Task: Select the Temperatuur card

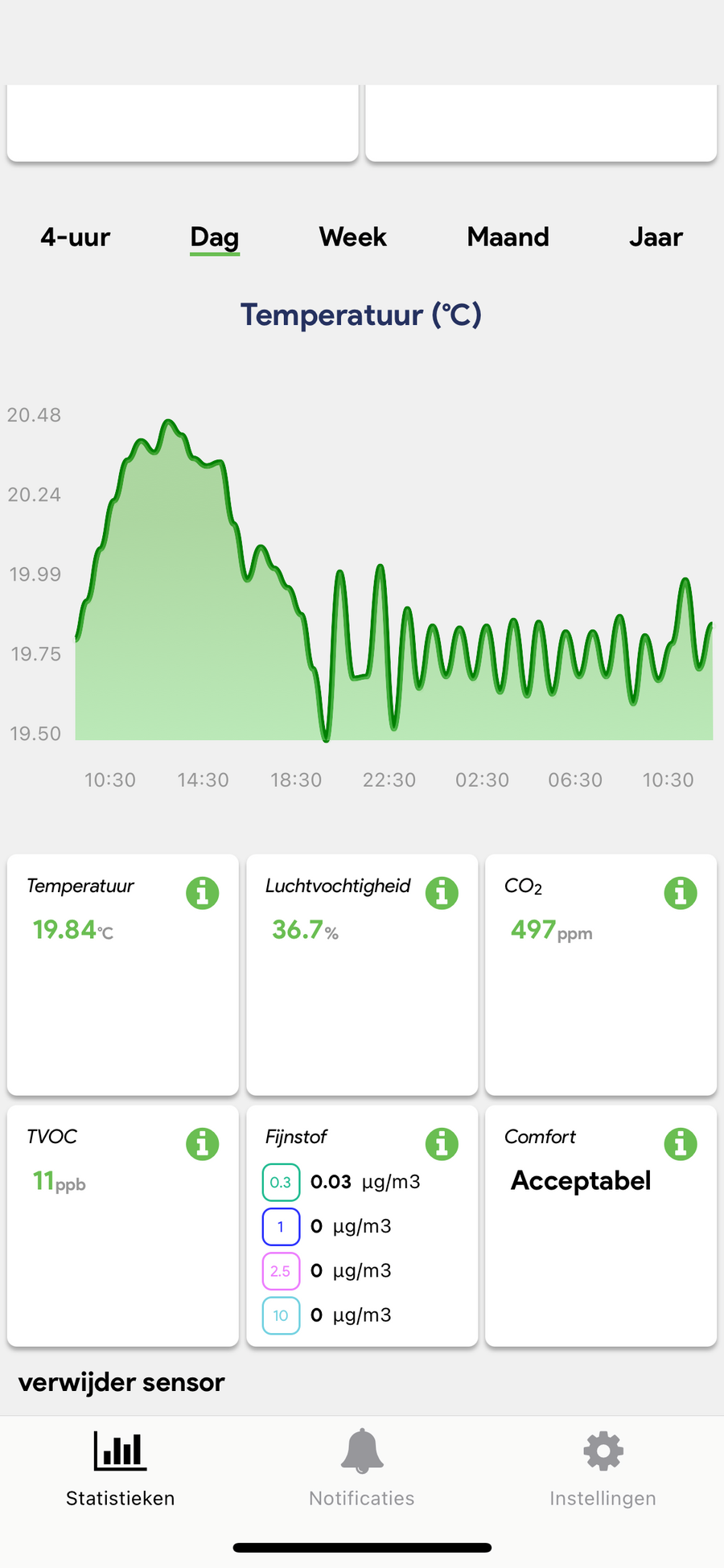Action: point(122,998)
